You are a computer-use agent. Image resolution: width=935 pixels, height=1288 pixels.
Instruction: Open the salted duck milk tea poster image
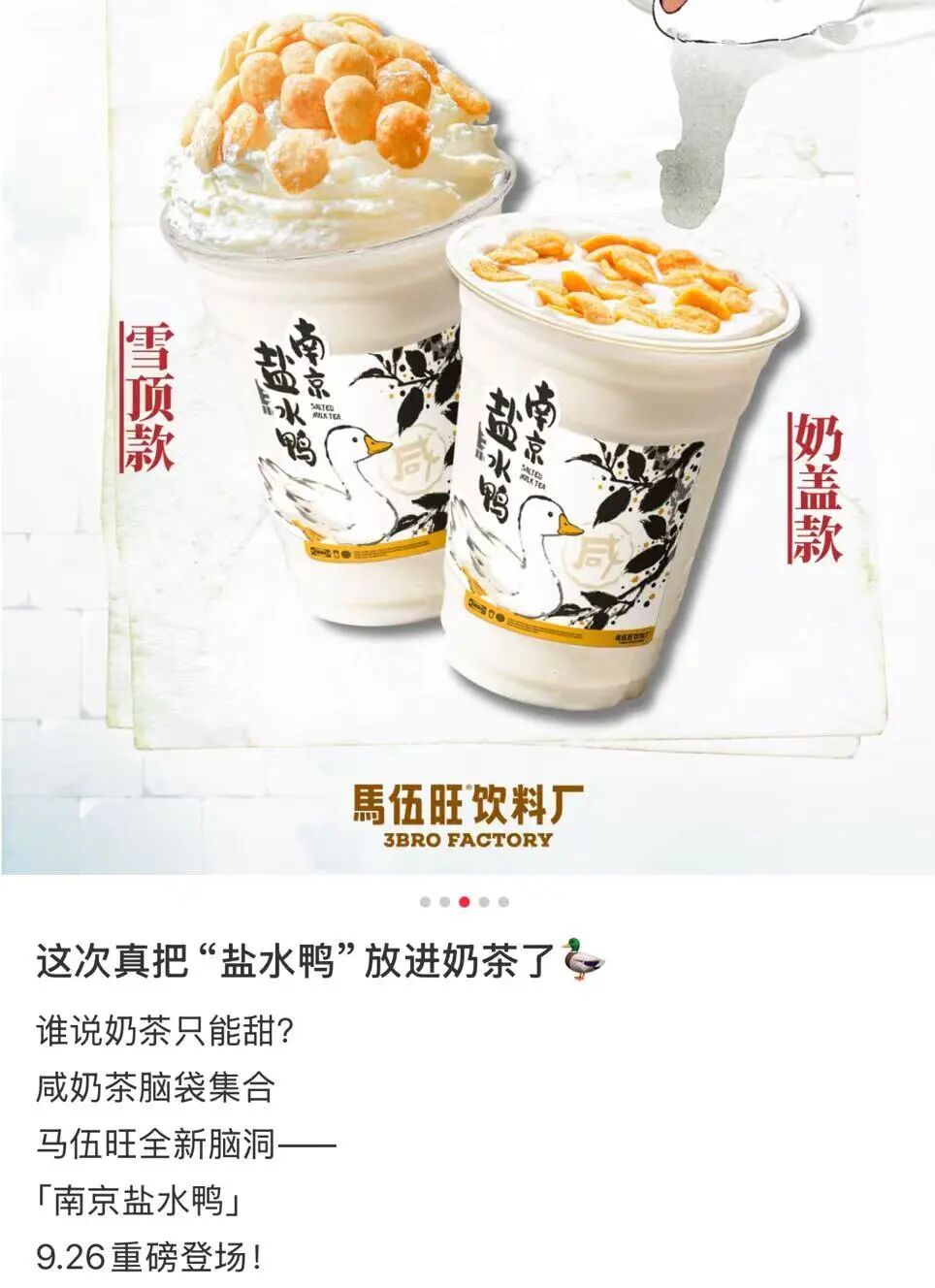coord(467,436)
